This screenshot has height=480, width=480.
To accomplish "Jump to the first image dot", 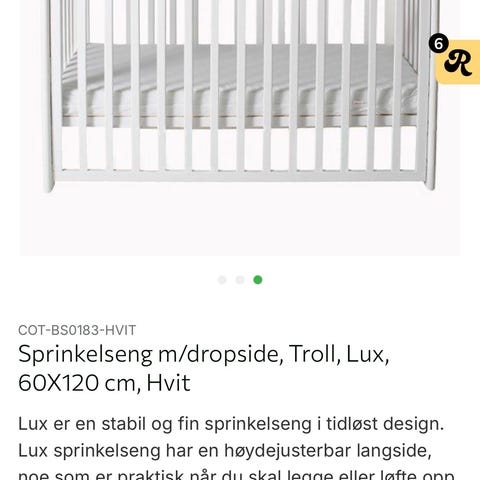I will pyautogui.click(x=222, y=280).
